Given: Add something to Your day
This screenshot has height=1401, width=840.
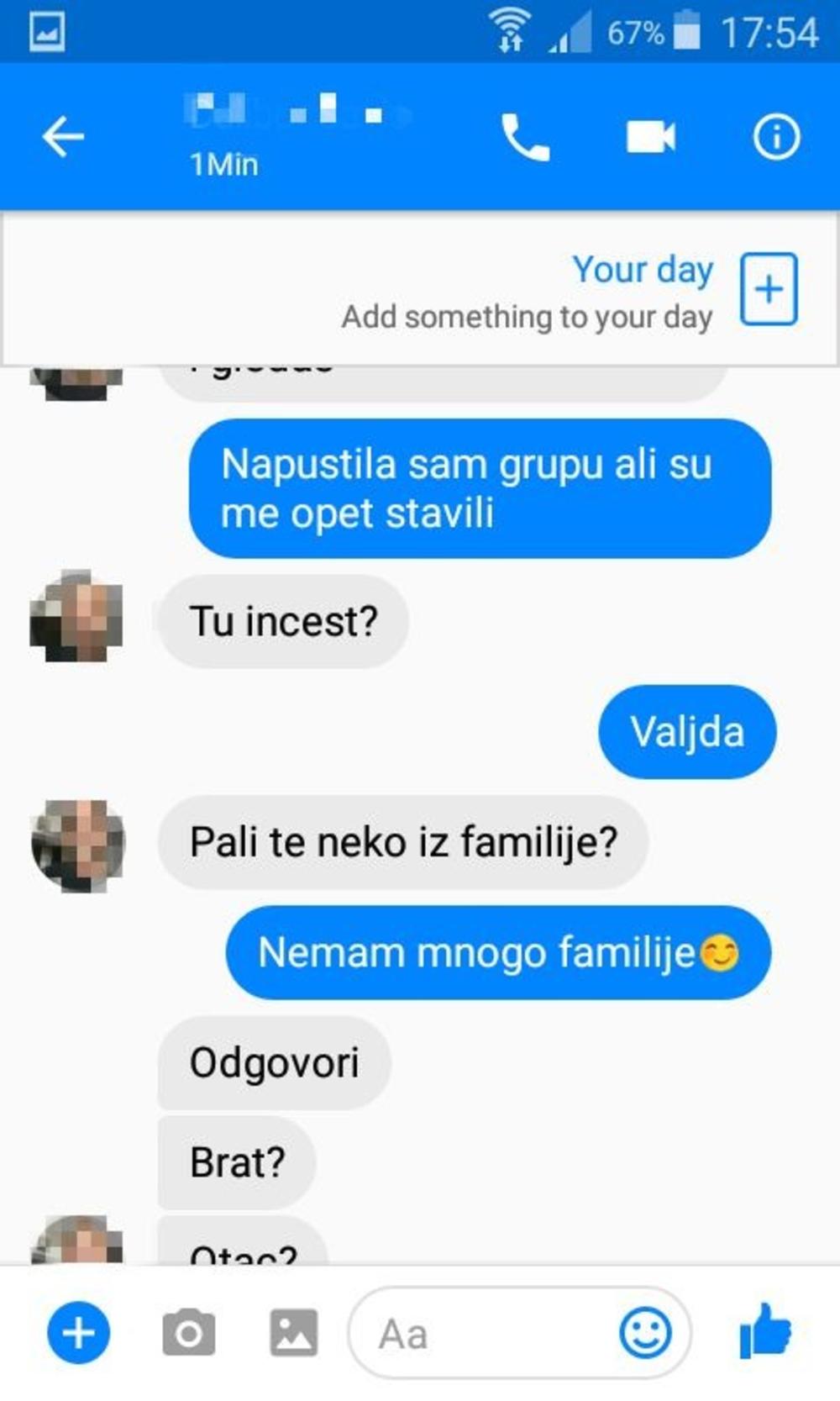Looking at the screenshot, I should (x=768, y=290).
